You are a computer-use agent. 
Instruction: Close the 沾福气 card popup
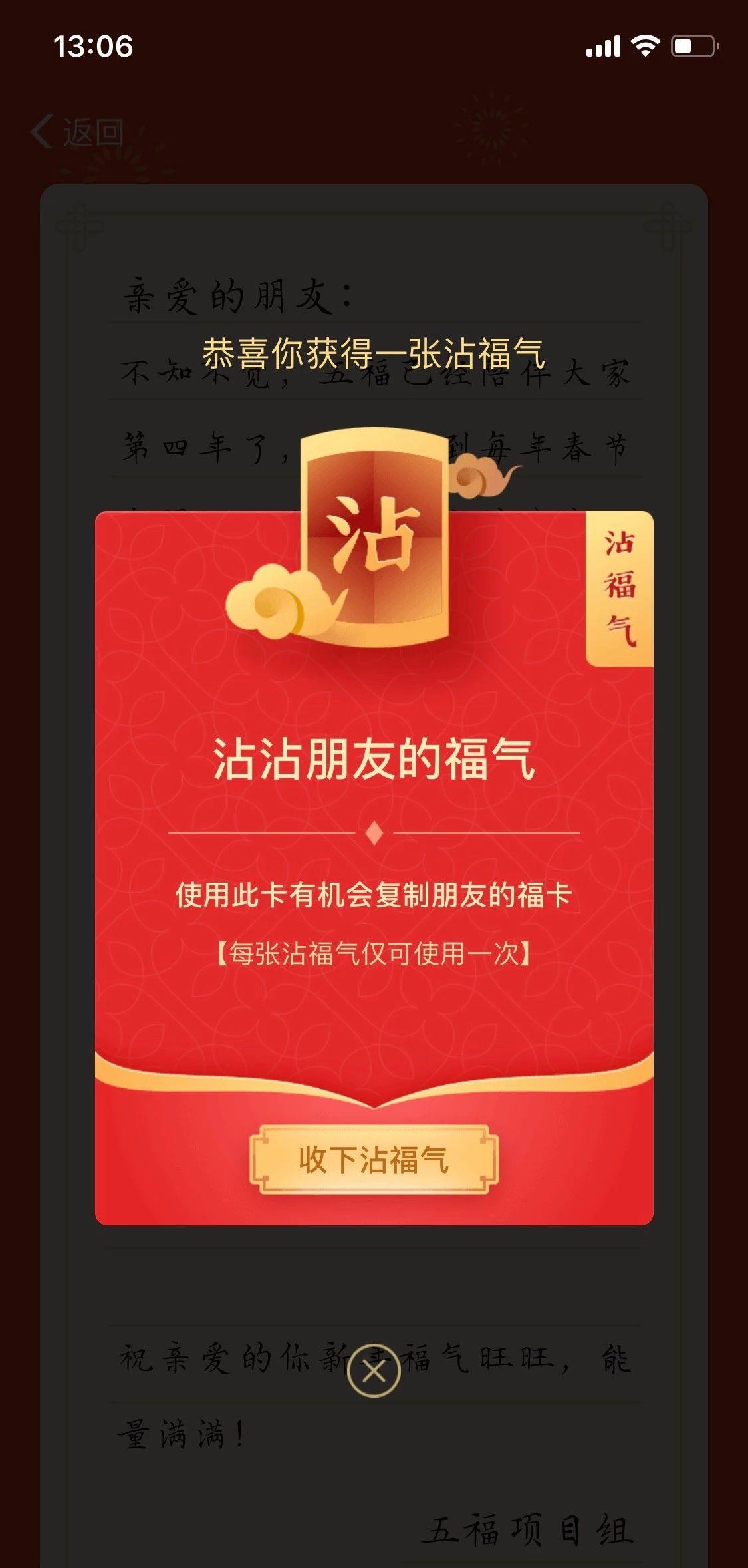click(x=374, y=1370)
